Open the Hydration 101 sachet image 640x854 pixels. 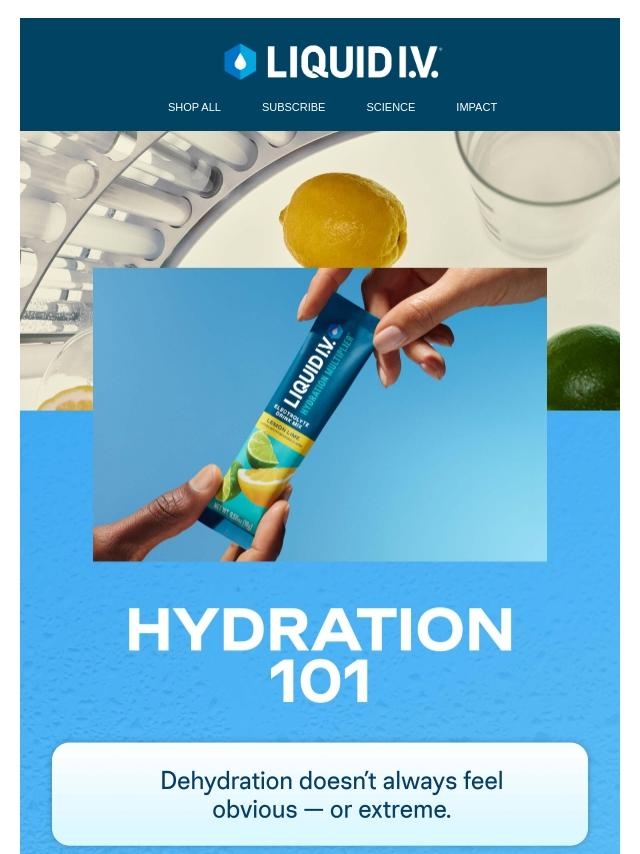point(320,414)
